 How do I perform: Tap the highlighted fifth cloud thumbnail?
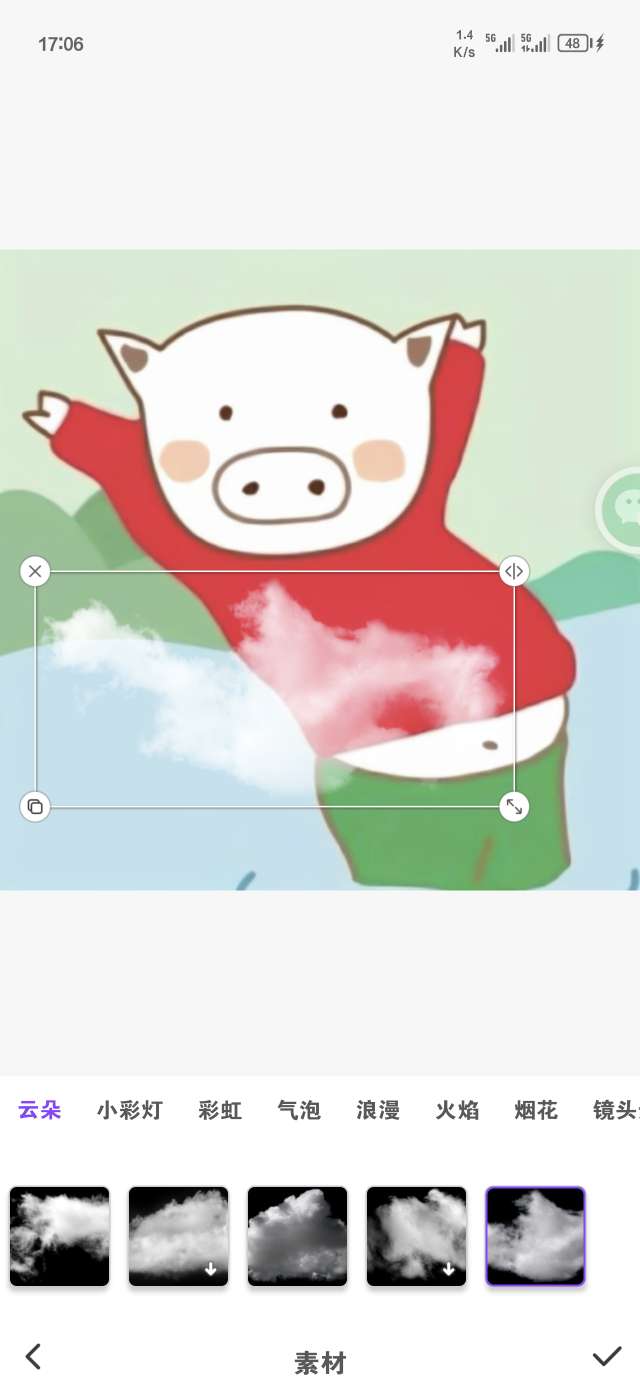coord(535,1236)
